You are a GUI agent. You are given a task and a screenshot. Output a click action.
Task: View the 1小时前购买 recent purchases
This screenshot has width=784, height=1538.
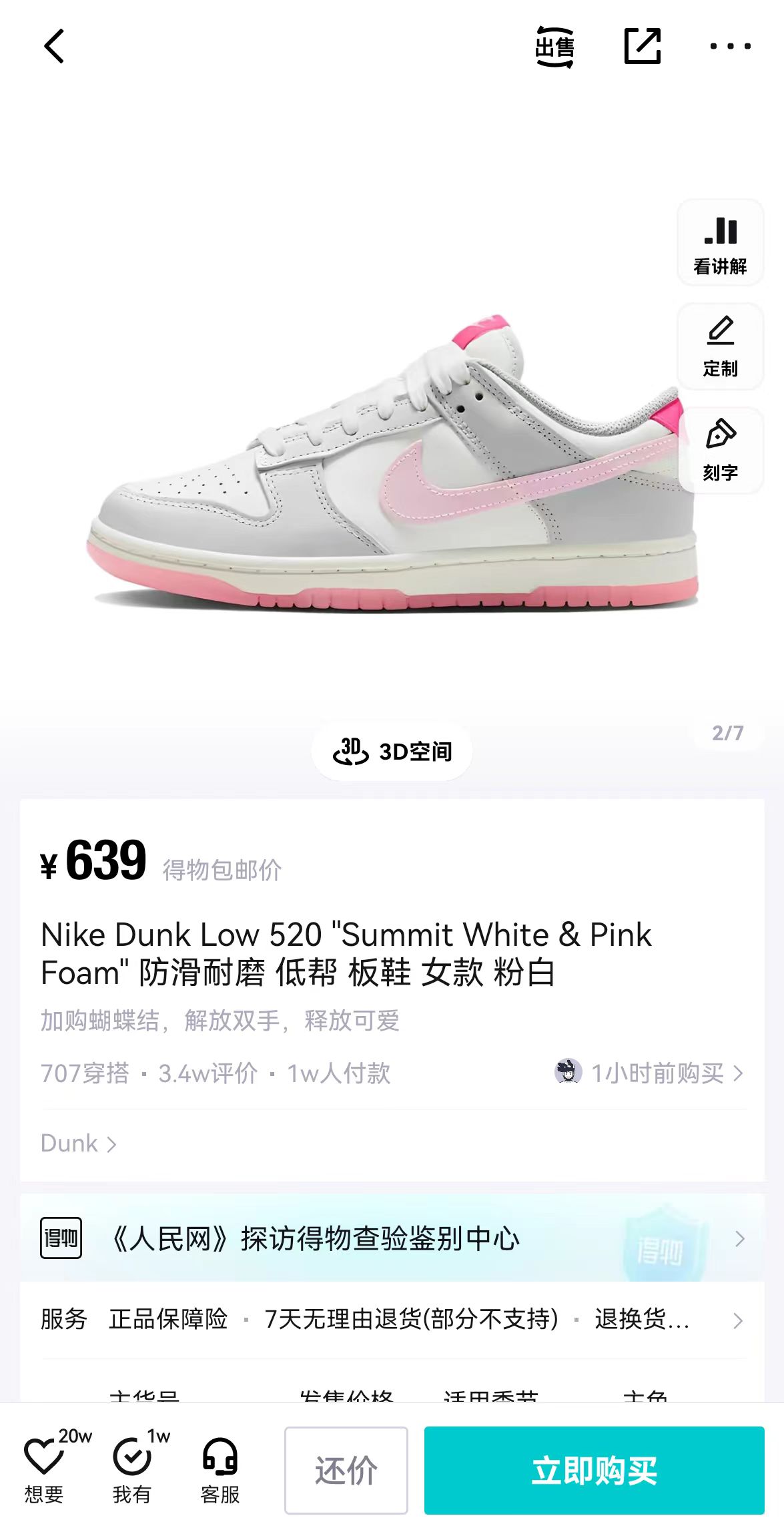pos(649,1073)
